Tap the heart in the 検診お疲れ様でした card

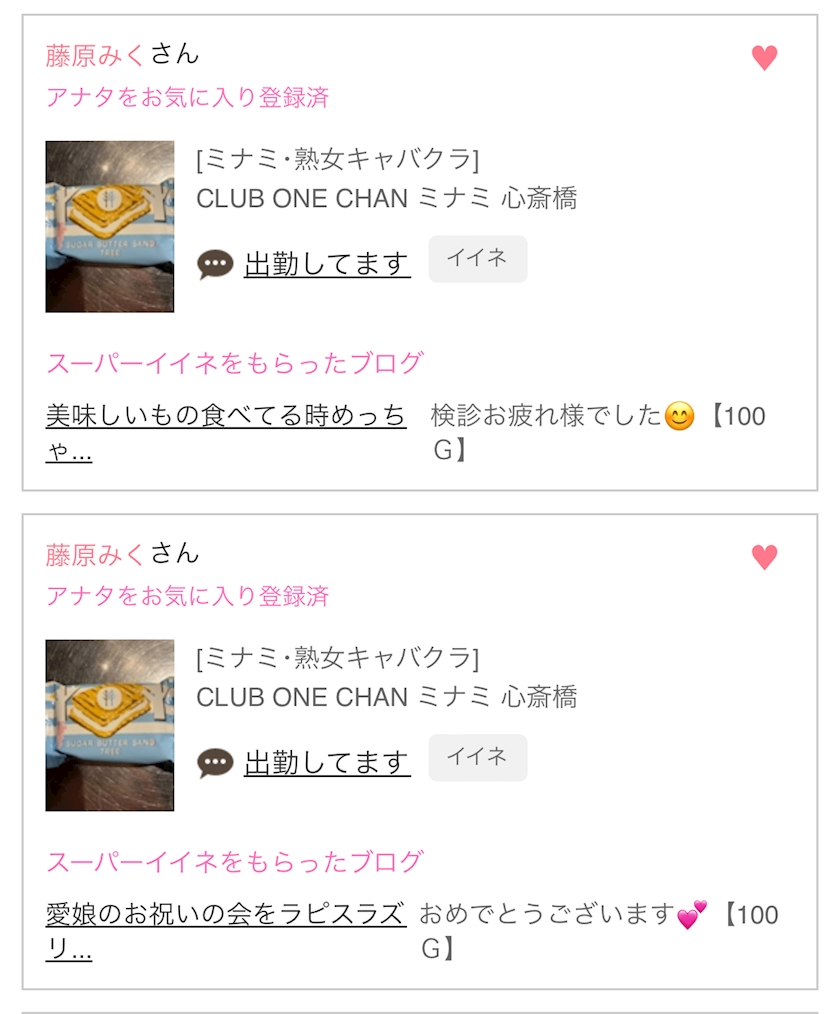[x=764, y=58]
